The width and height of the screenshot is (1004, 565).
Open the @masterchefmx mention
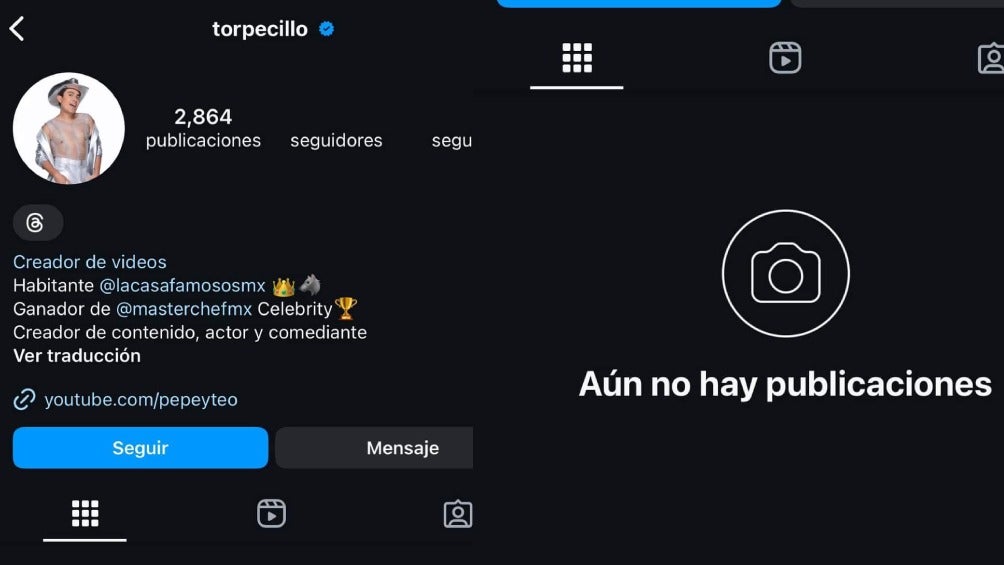(184, 309)
